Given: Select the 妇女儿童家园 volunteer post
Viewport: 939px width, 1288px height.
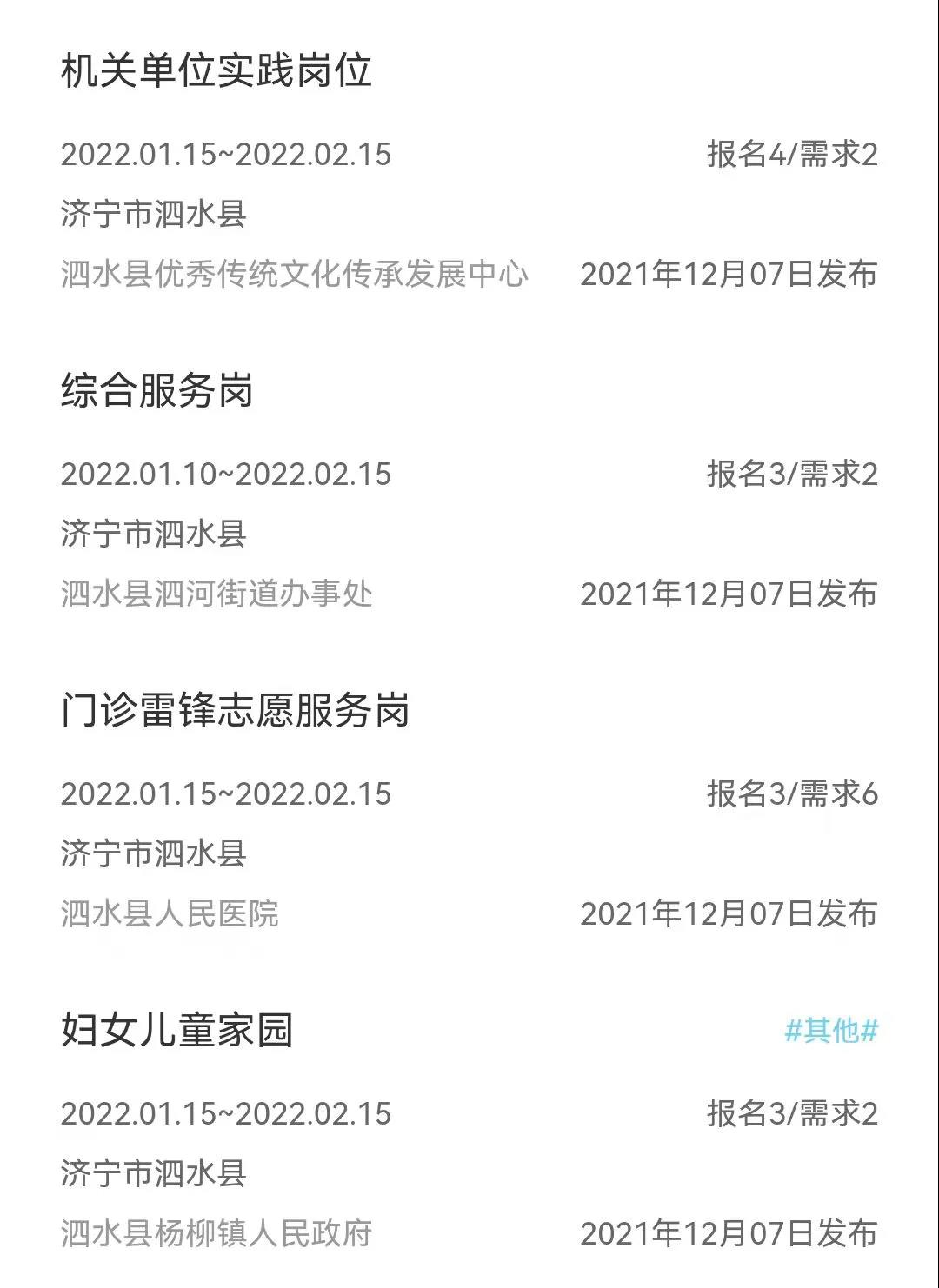Looking at the screenshot, I should (177, 1031).
